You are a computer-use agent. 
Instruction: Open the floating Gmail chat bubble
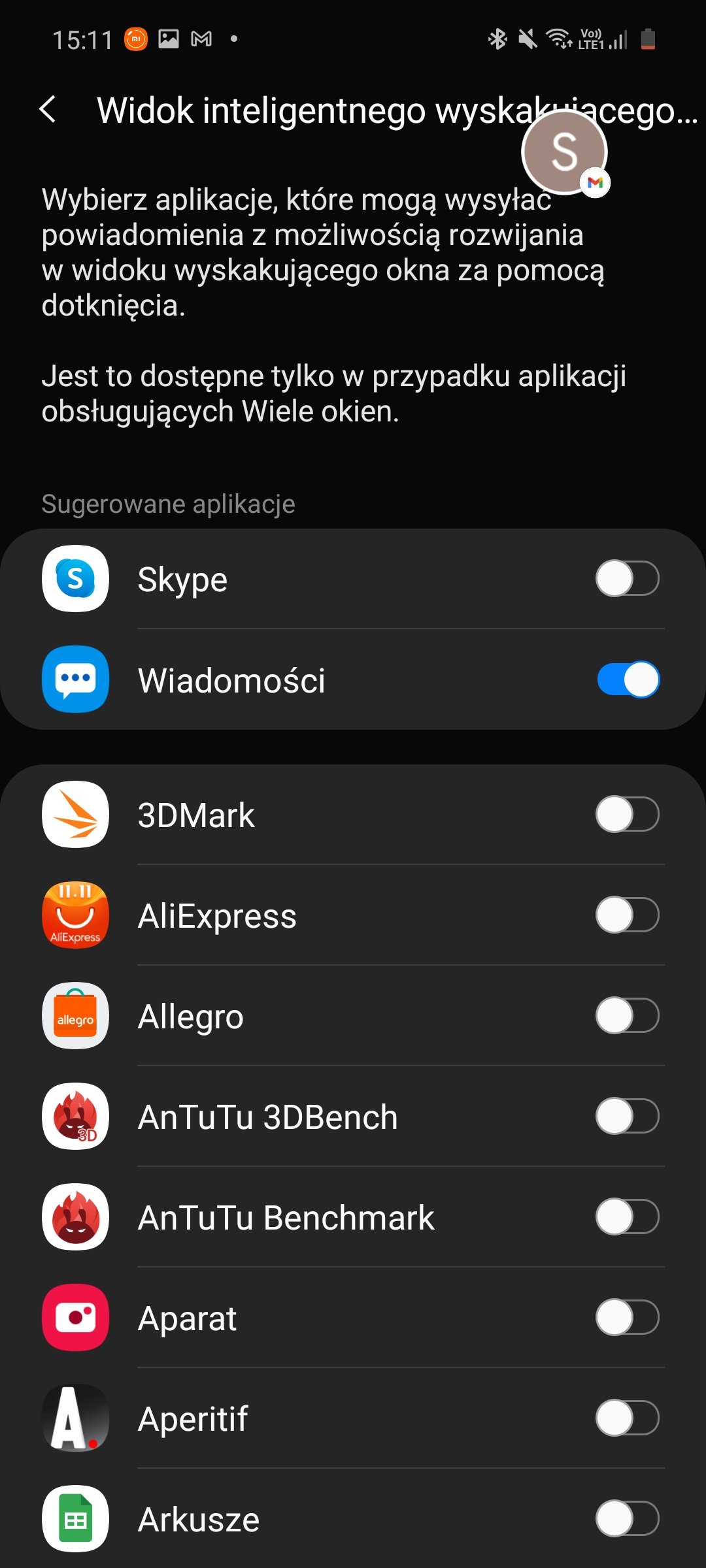pyautogui.click(x=565, y=153)
